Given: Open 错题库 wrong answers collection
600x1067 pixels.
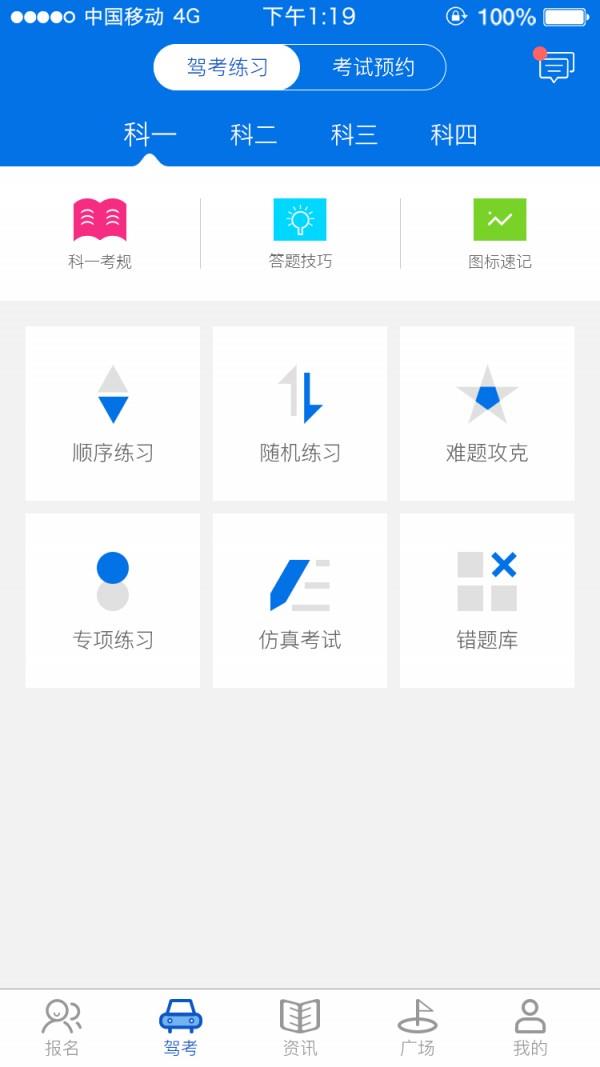Looking at the screenshot, I should pos(487,601).
